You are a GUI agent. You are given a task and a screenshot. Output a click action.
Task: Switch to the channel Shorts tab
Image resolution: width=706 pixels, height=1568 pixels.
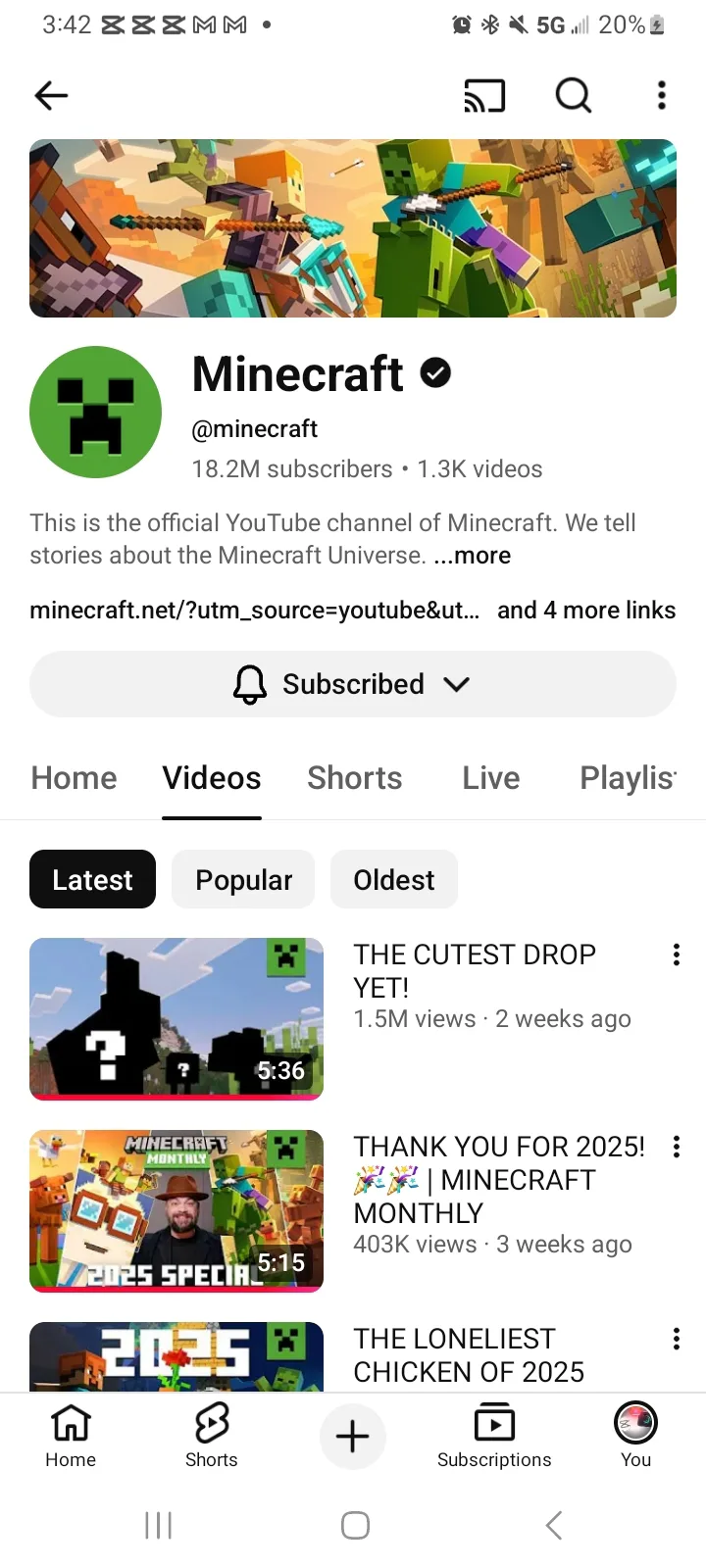click(354, 778)
